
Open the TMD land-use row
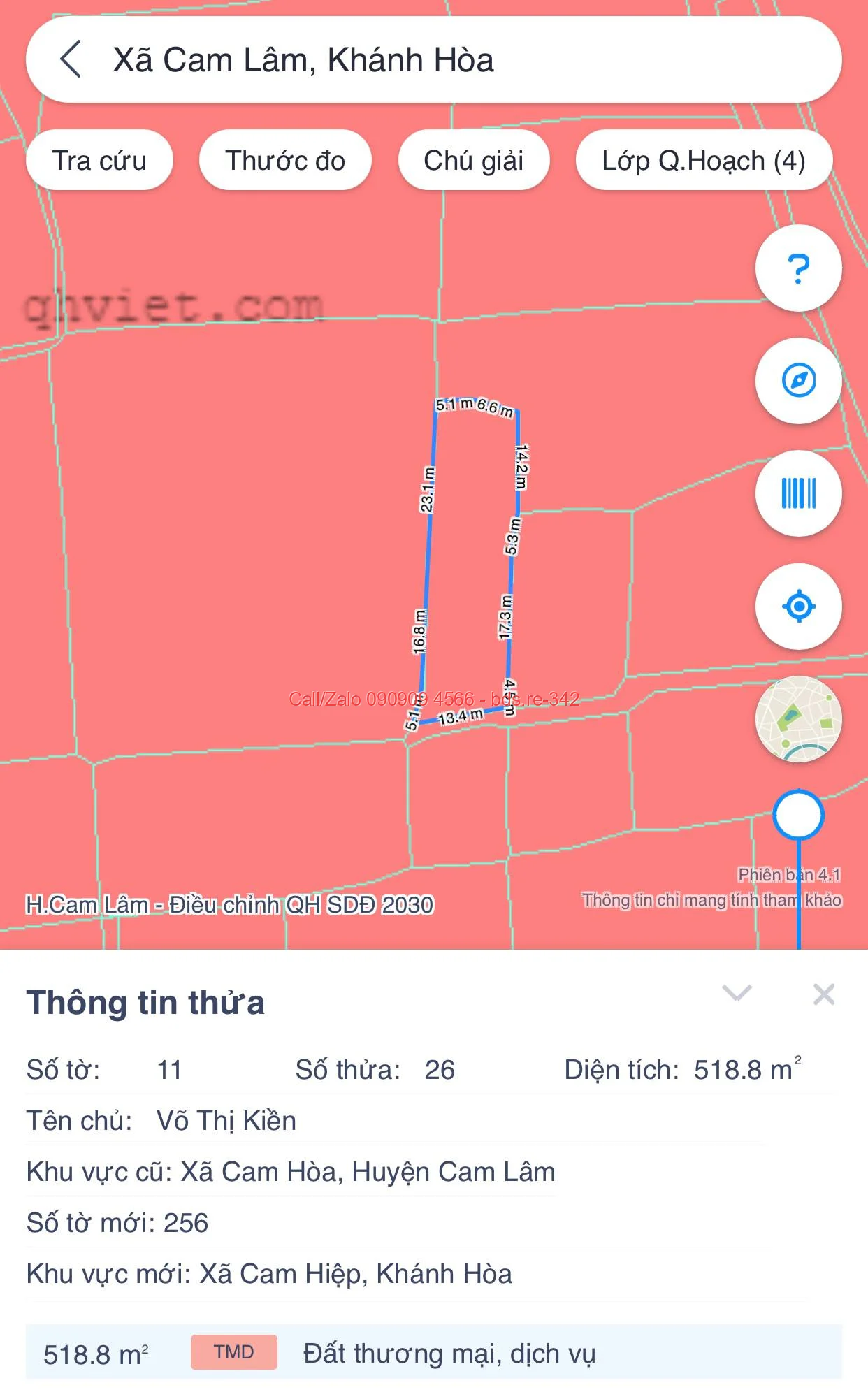pyautogui.click(x=433, y=1353)
